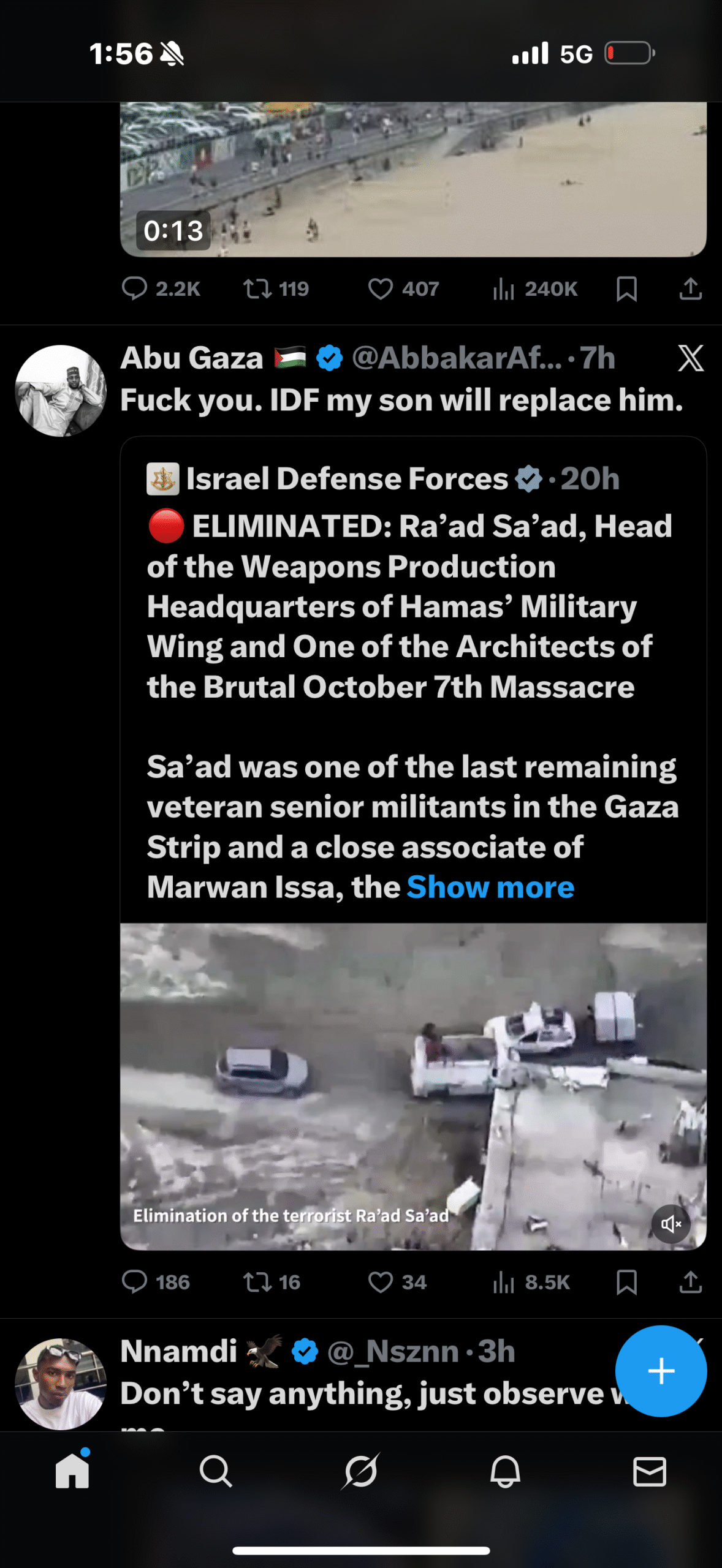Open Abu Gaza's profile picture

[x=61, y=391]
